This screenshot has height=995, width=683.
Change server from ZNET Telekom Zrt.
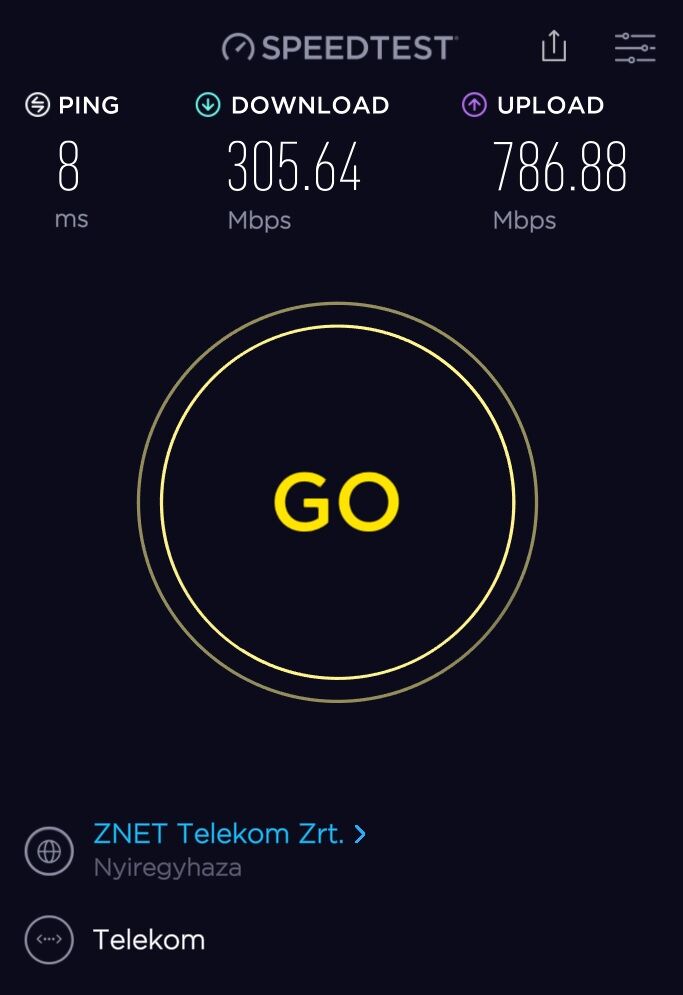click(230, 834)
